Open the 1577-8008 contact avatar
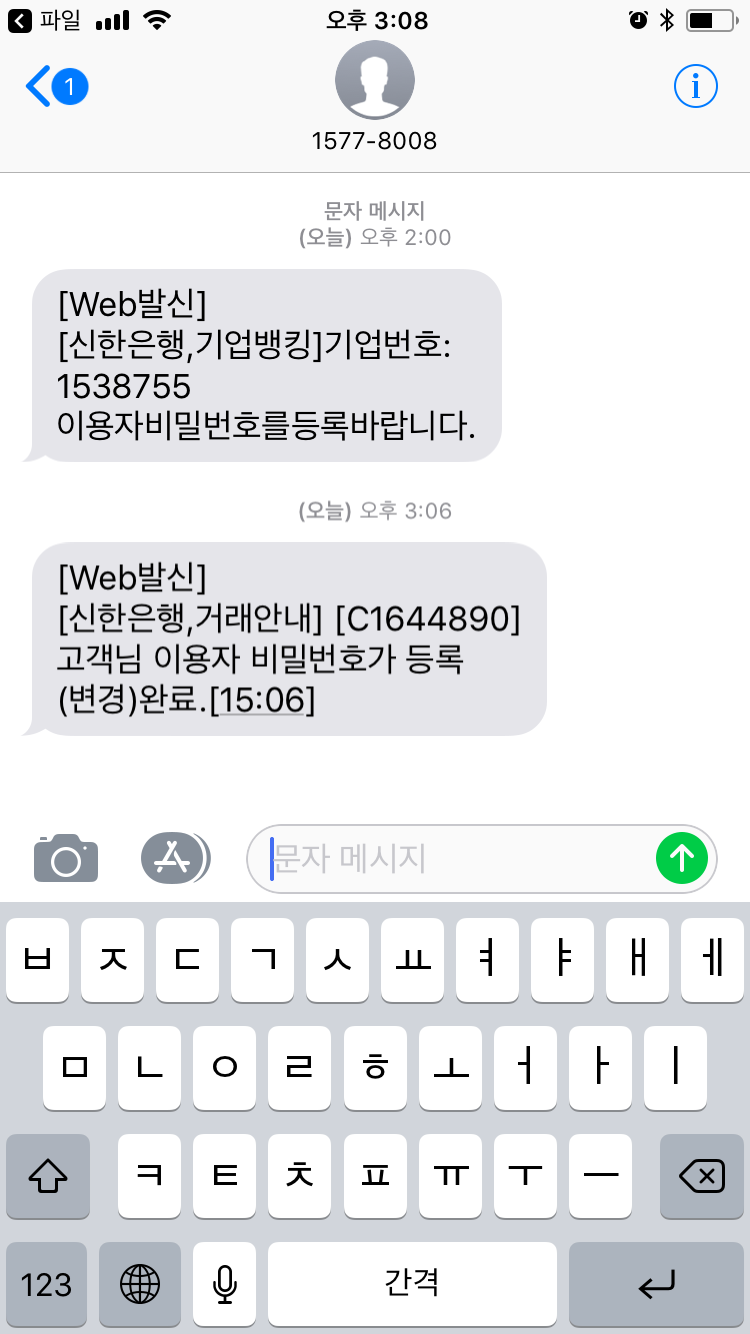The height and width of the screenshot is (1334, 750). pos(375,81)
